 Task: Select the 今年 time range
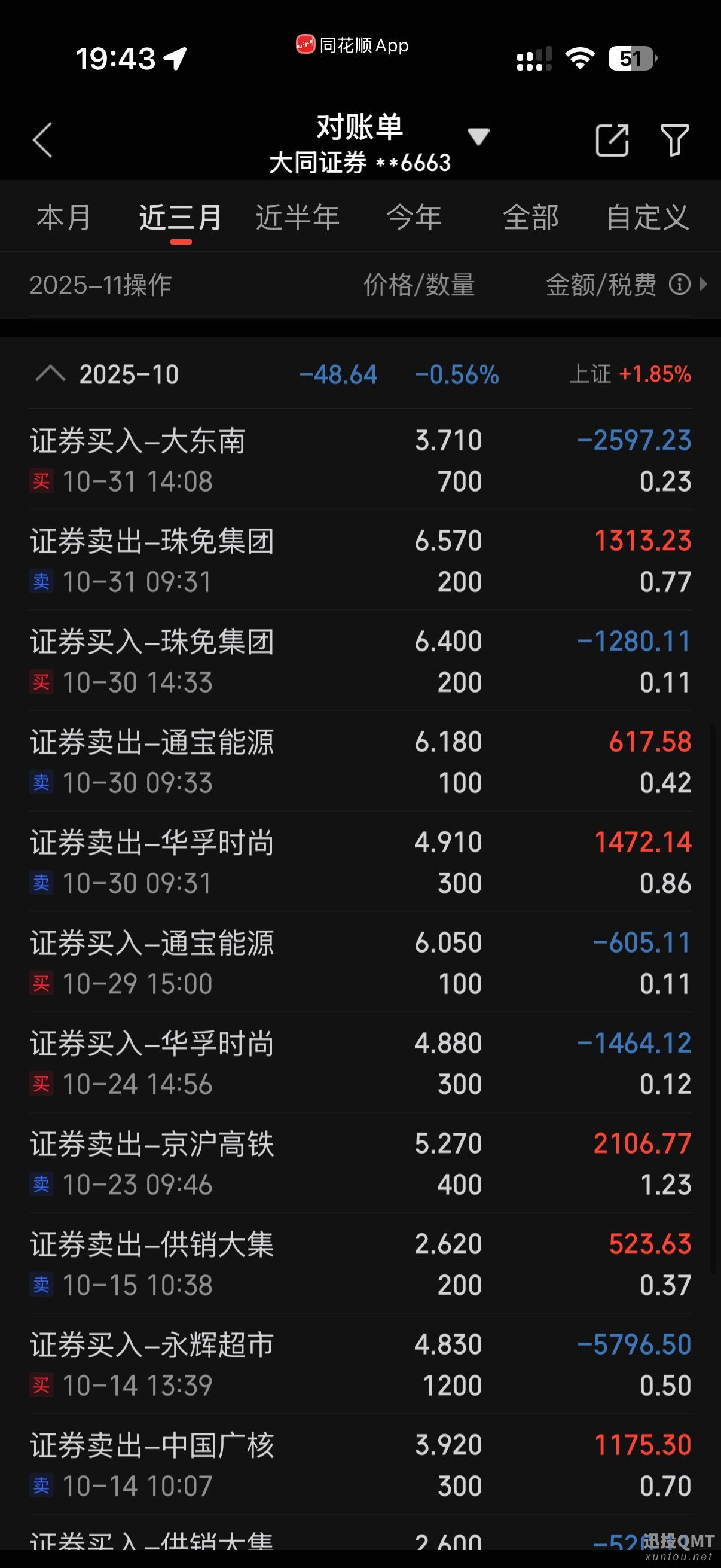pyautogui.click(x=415, y=216)
